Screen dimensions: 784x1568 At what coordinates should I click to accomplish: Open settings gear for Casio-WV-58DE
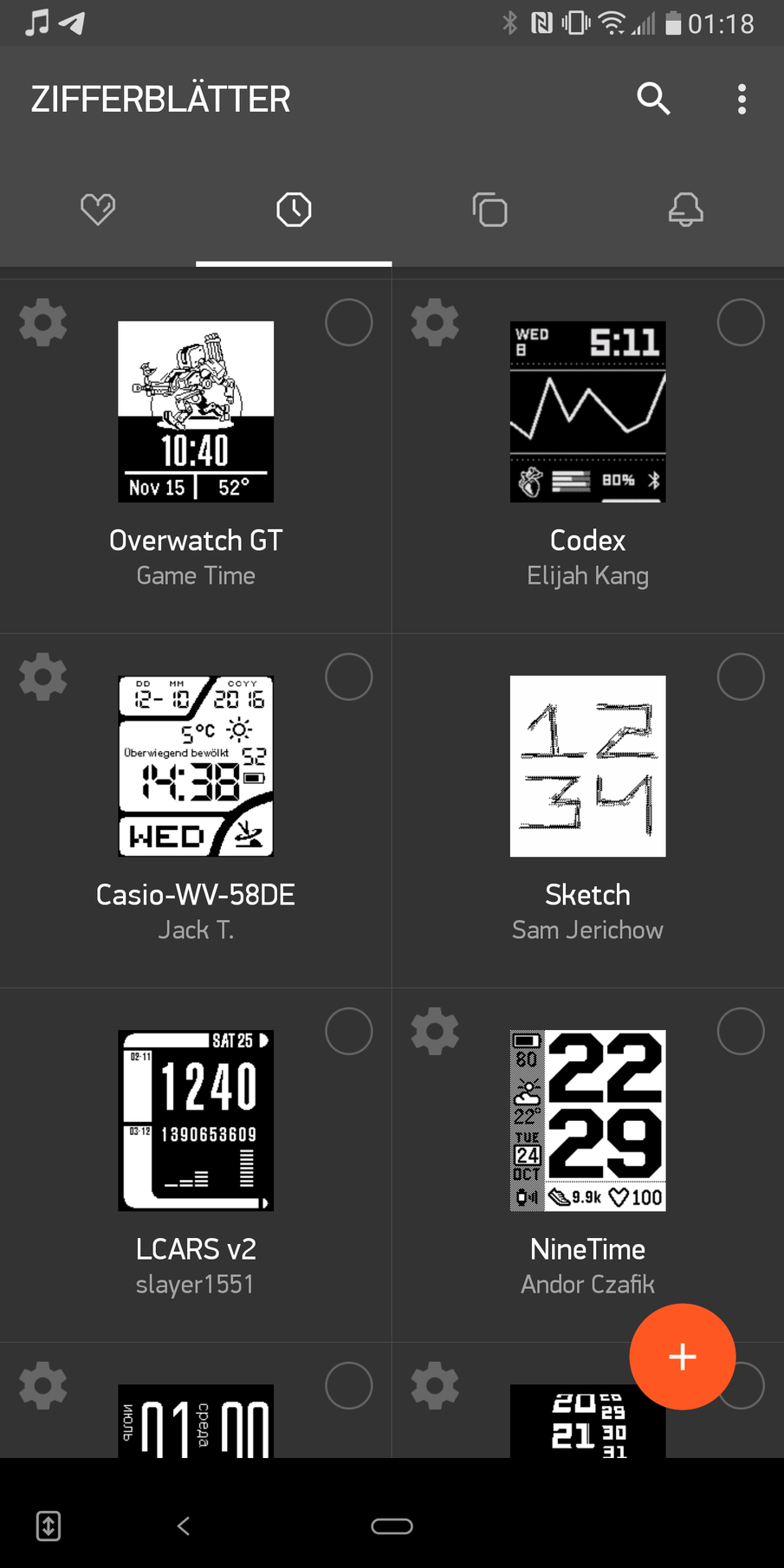43,677
